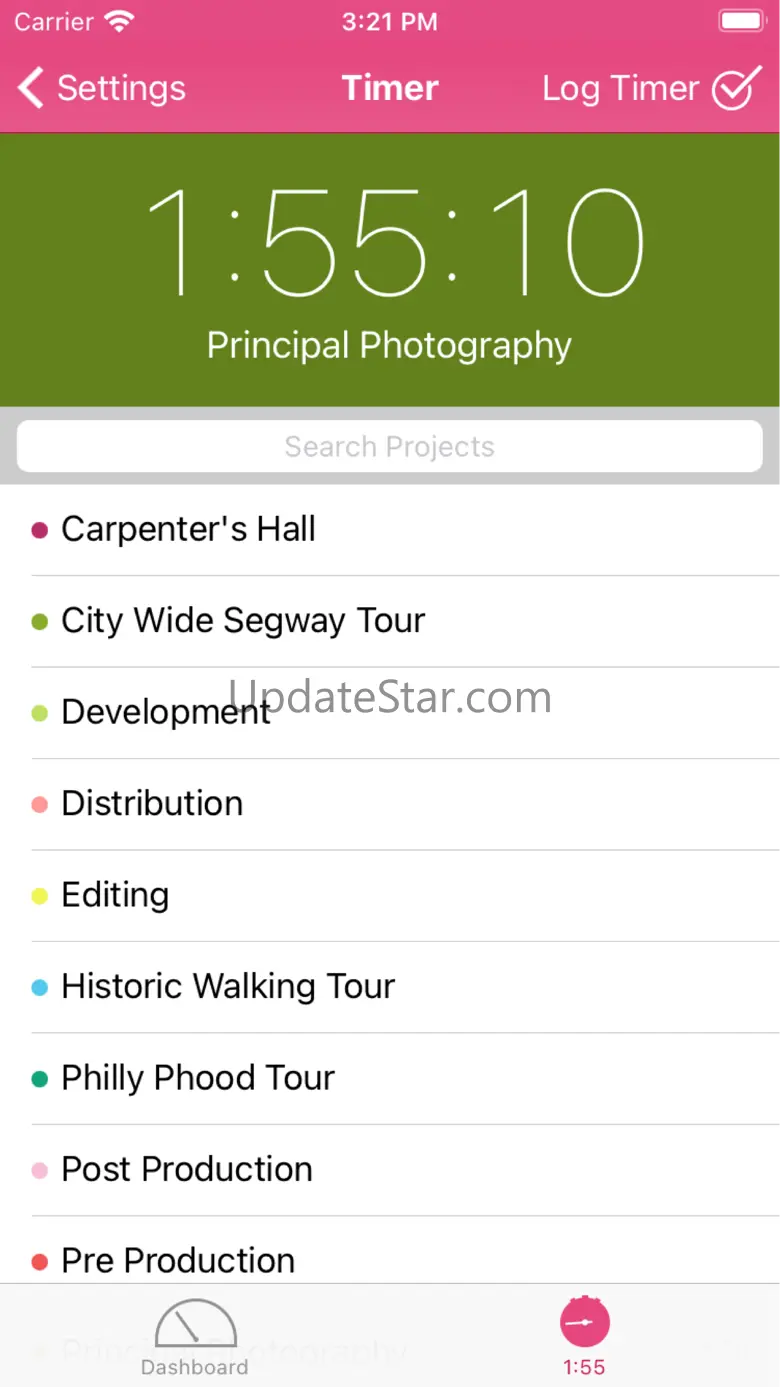
Task: Pick the Post Production project
Action: [x=187, y=1169]
